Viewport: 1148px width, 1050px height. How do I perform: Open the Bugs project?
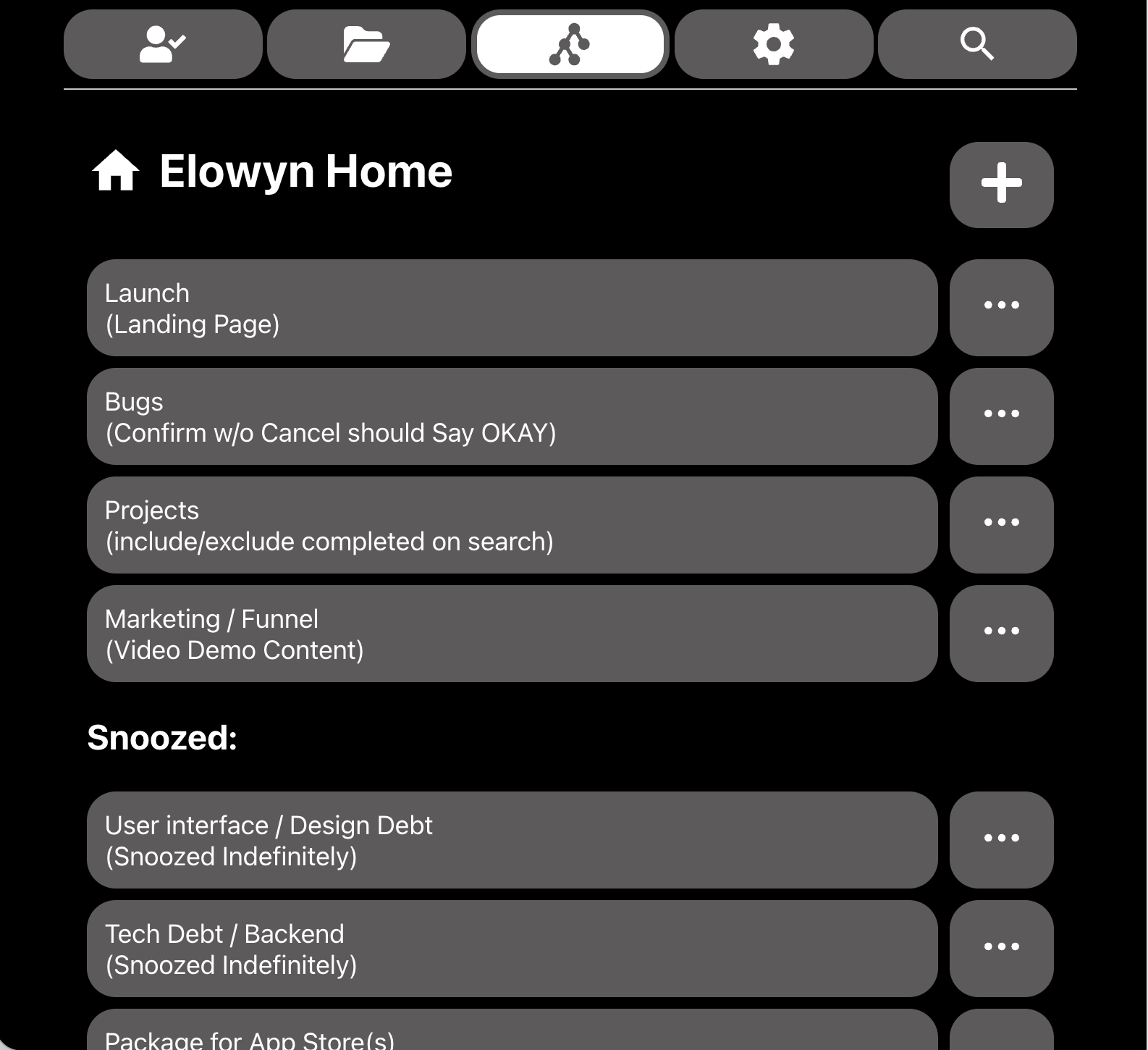[x=512, y=416]
